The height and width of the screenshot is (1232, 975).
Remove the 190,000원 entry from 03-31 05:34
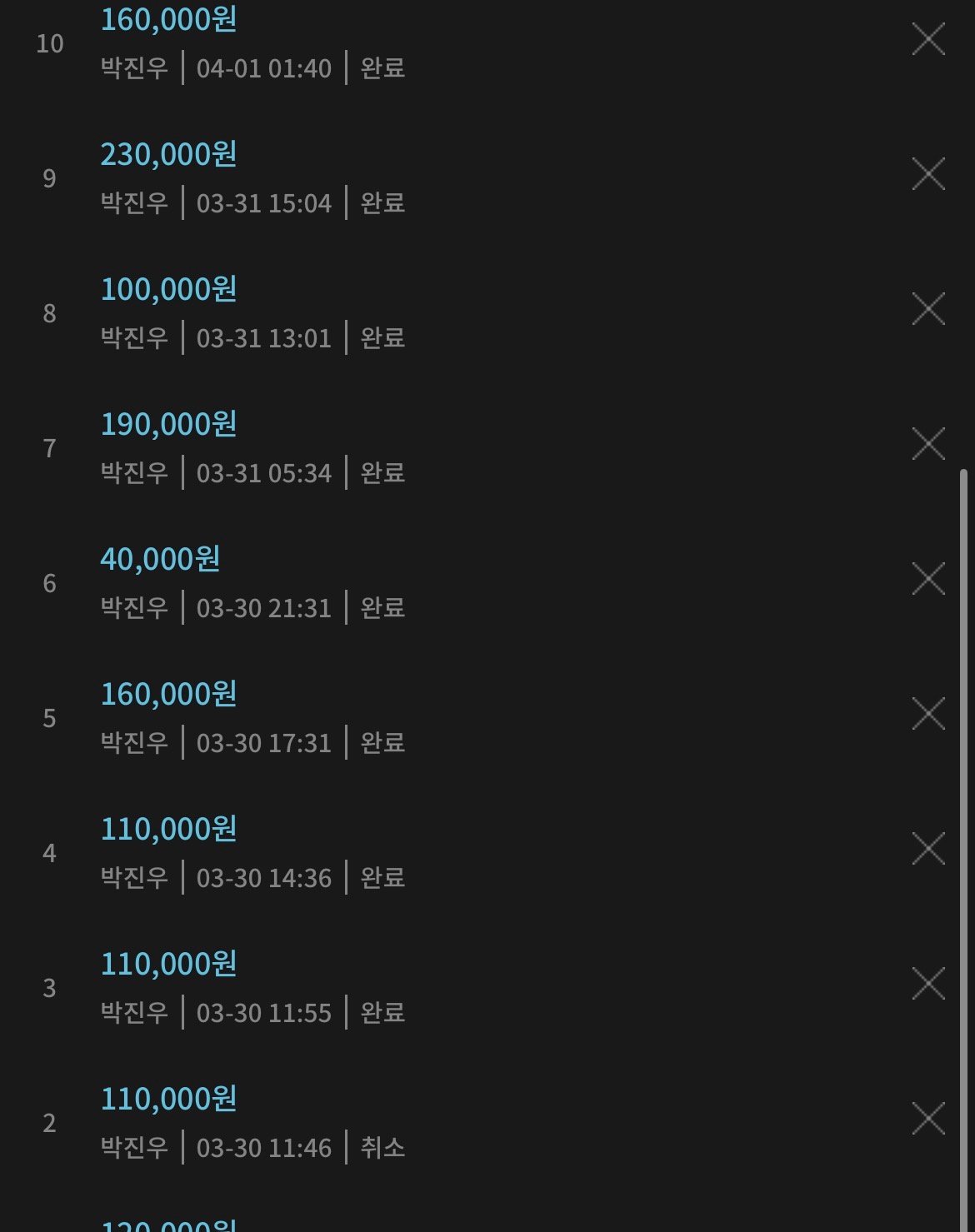(928, 444)
